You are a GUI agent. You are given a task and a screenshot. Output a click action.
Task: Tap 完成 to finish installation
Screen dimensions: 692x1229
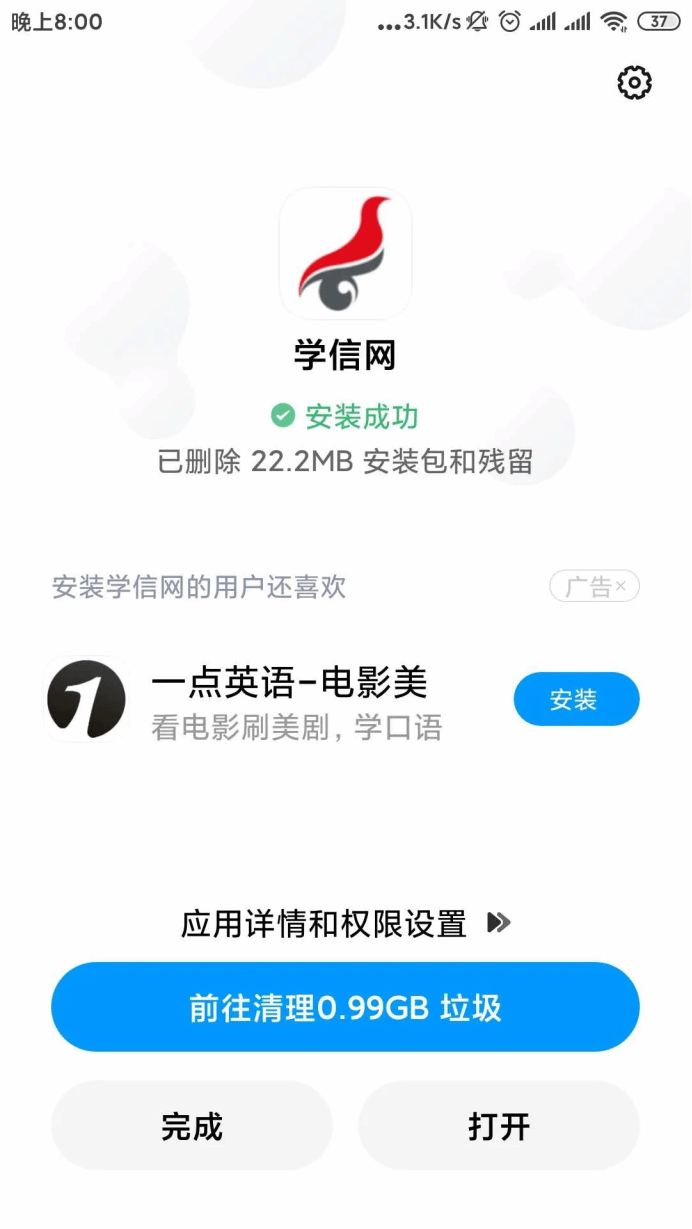pyautogui.click(x=191, y=1126)
